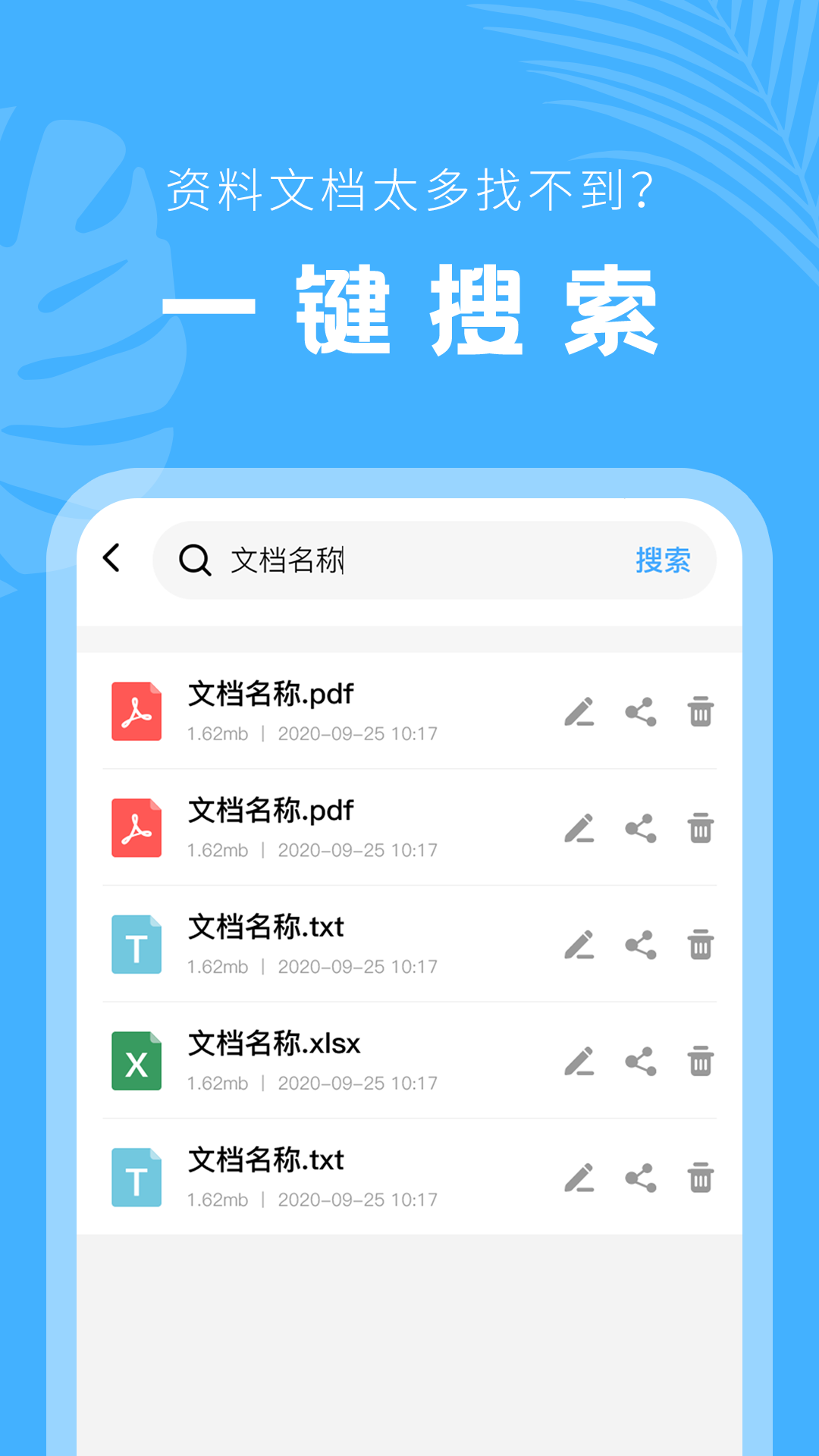Open share options for first TXT file
The height and width of the screenshot is (1456, 819).
coord(639,945)
